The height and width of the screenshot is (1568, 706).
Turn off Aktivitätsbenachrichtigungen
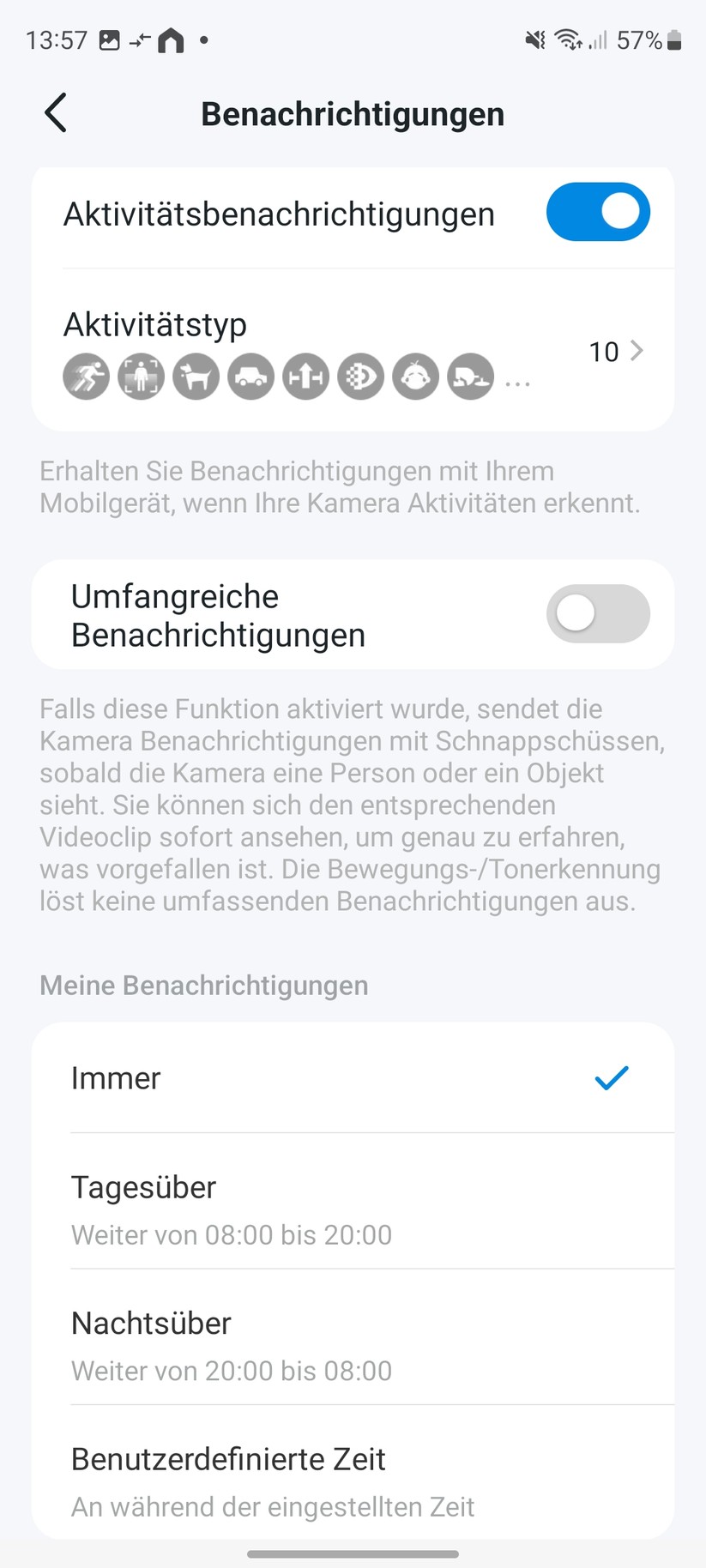[x=598, y=212]
